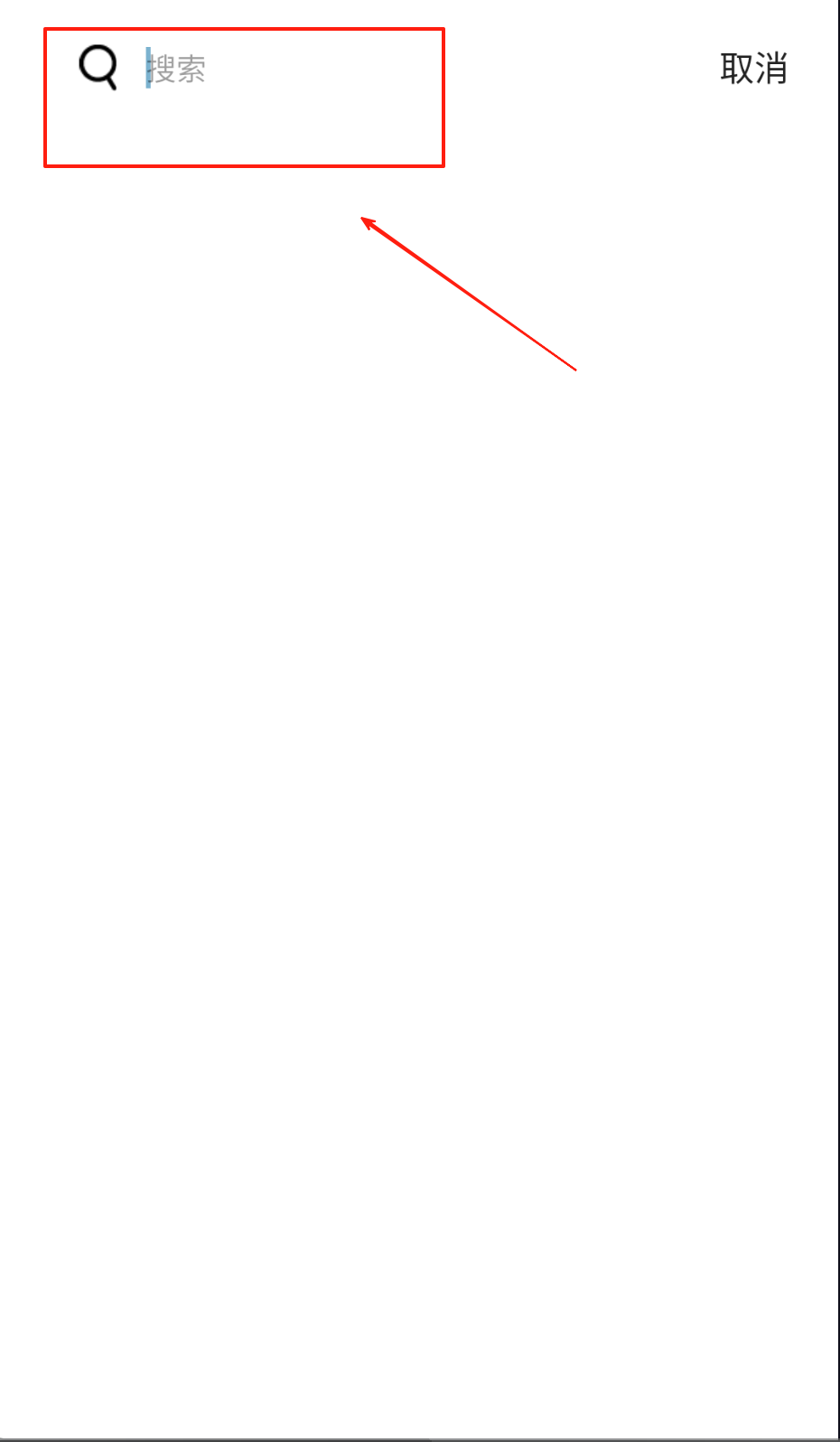Screen dimensions: 840x1442
Task: Tap the magnifying glass search icon
Action: tap(98, 68)
